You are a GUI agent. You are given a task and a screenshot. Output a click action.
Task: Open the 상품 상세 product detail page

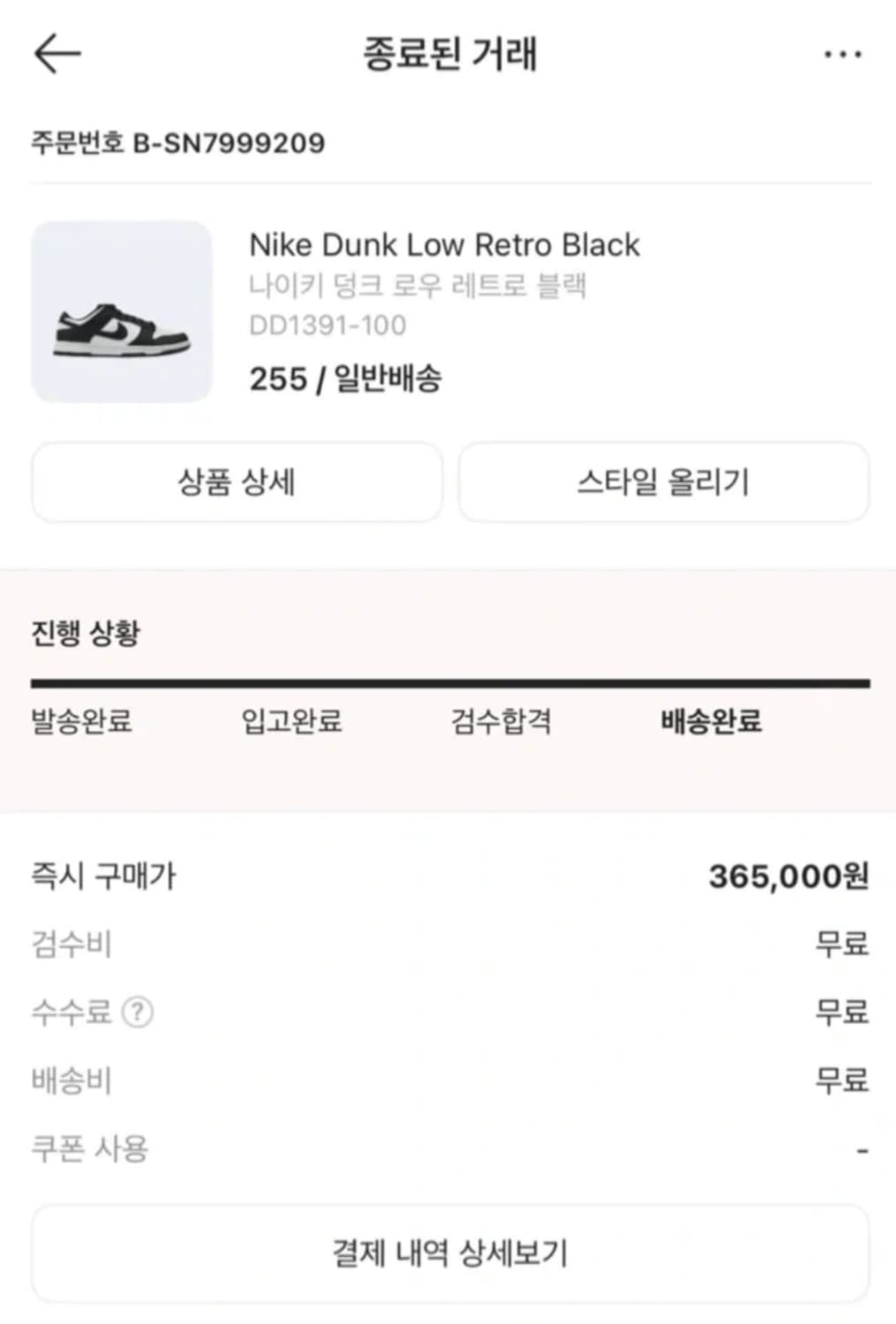point(236,482)
